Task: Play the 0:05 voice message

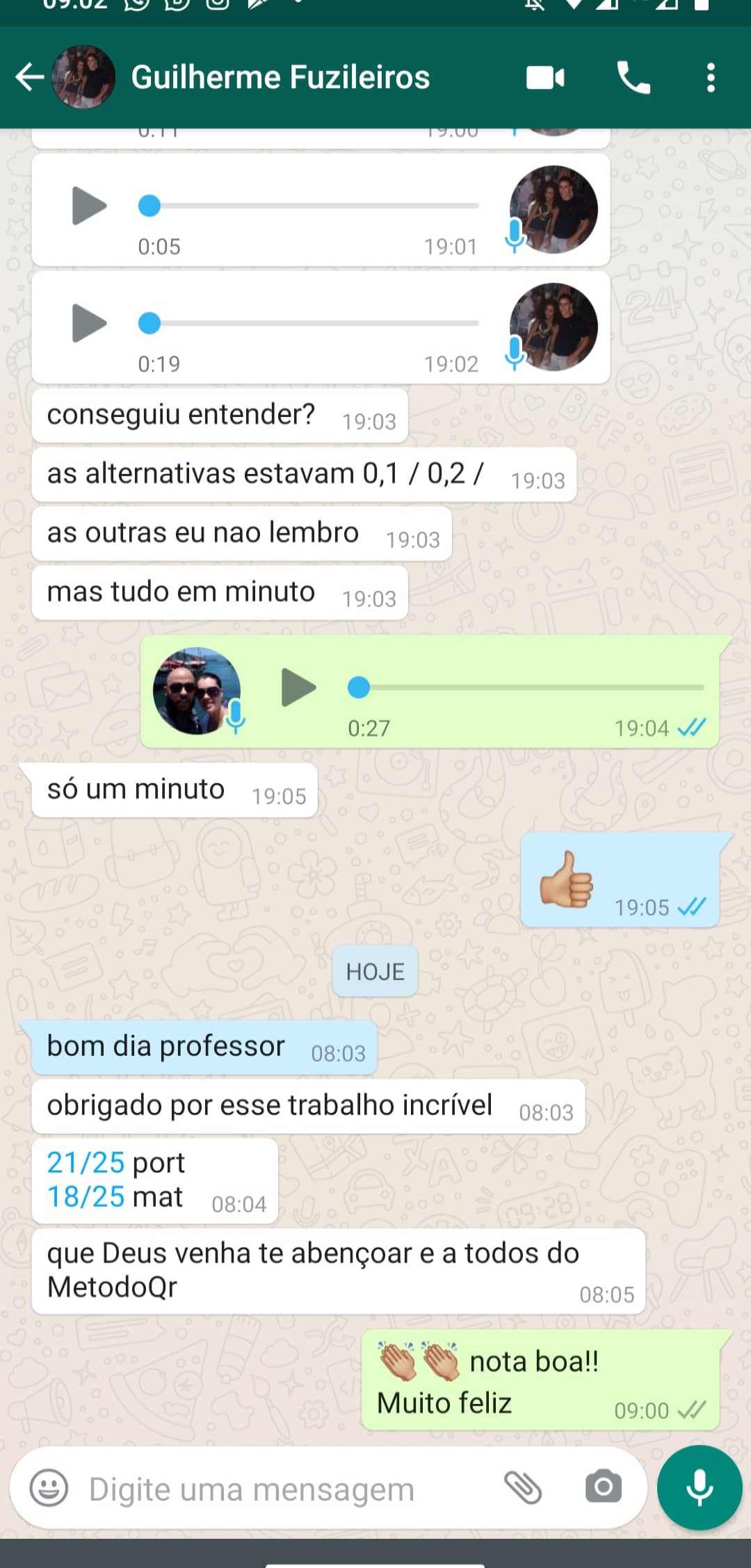Action: coord(90,206)
